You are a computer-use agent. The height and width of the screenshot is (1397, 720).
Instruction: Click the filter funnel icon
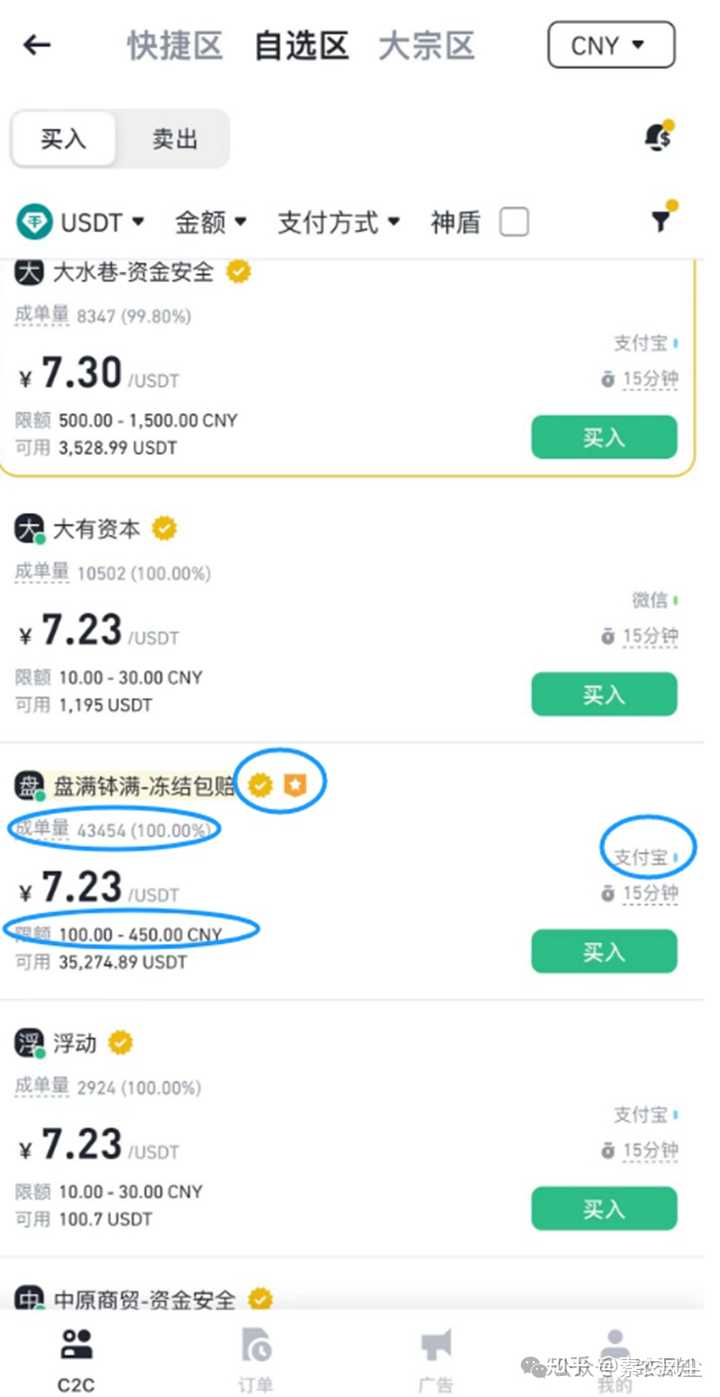click(x=661, y=221)
